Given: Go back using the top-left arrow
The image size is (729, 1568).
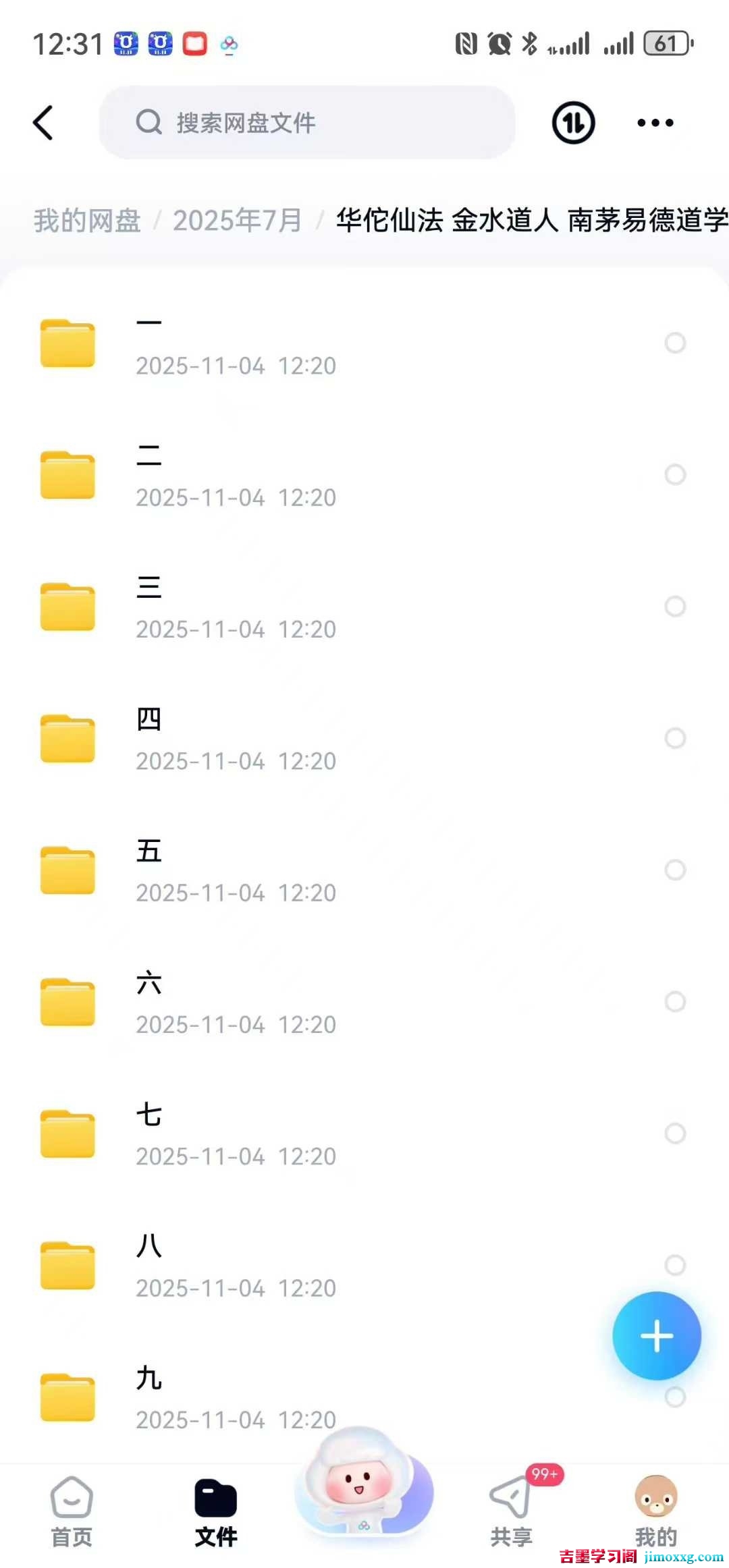Looking at the screenshot, I should [x=43, y=123].
